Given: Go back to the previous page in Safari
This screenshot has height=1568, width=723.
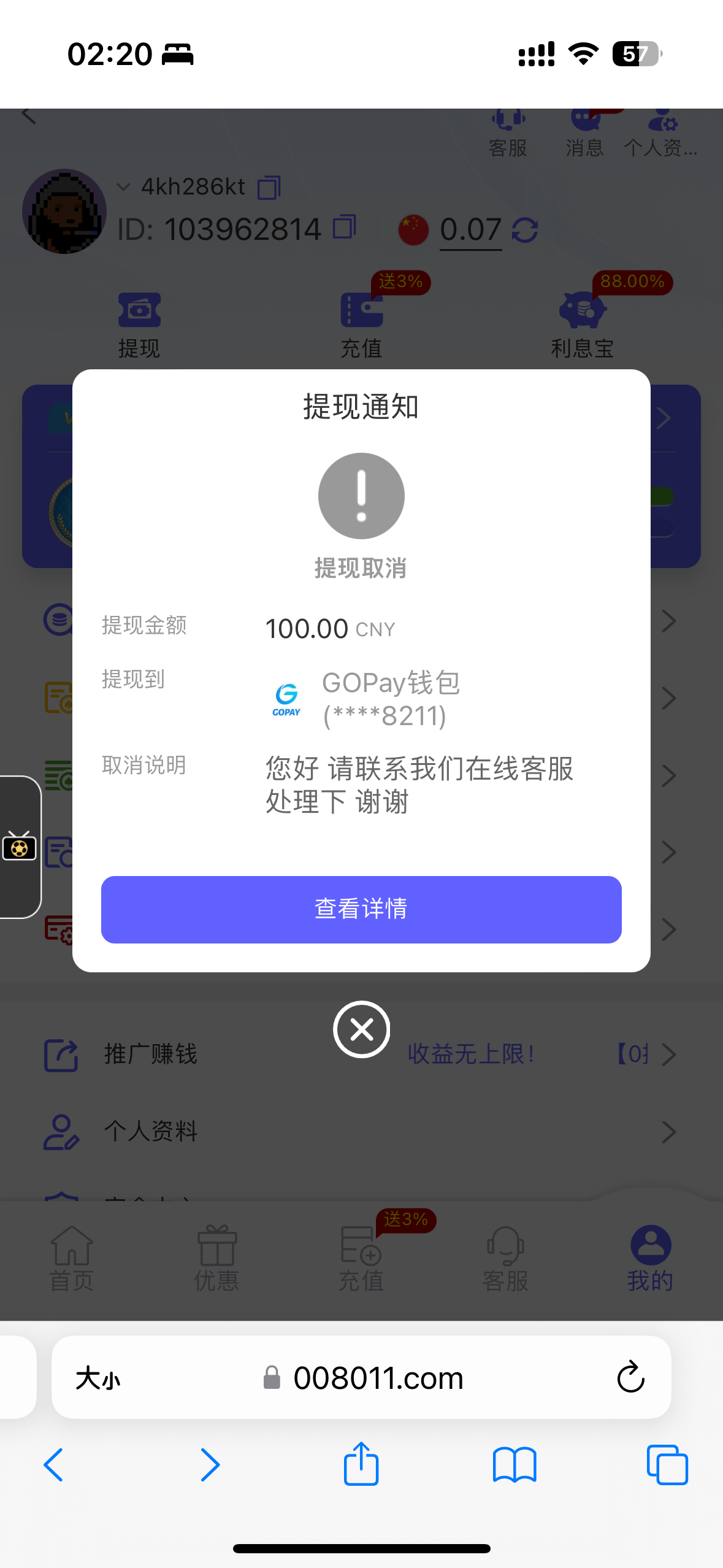Looking at the screenshot, I should tap(54, 1464).
